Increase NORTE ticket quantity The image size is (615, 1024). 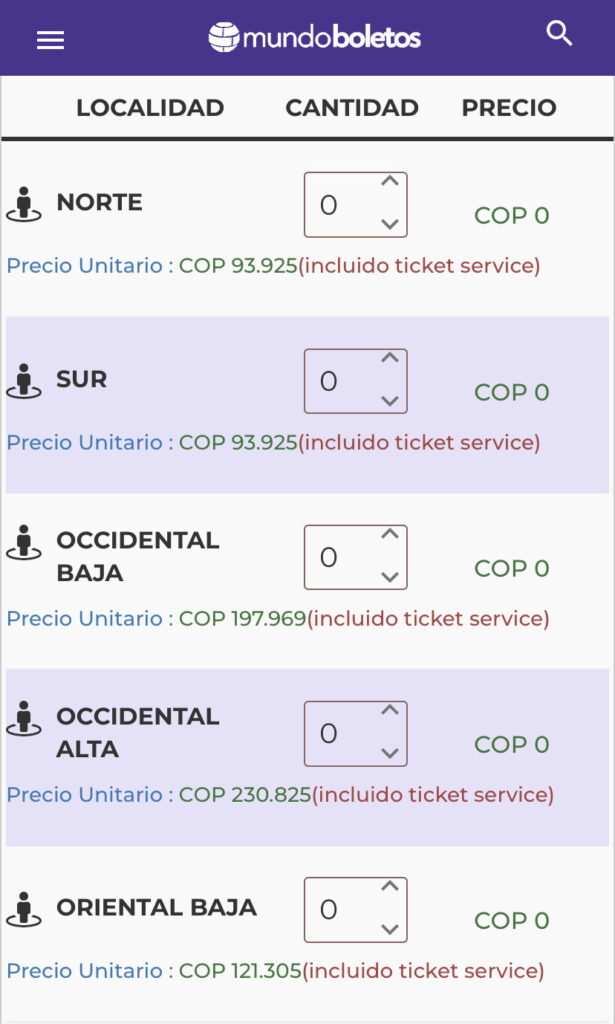click(x=390, y=181)
